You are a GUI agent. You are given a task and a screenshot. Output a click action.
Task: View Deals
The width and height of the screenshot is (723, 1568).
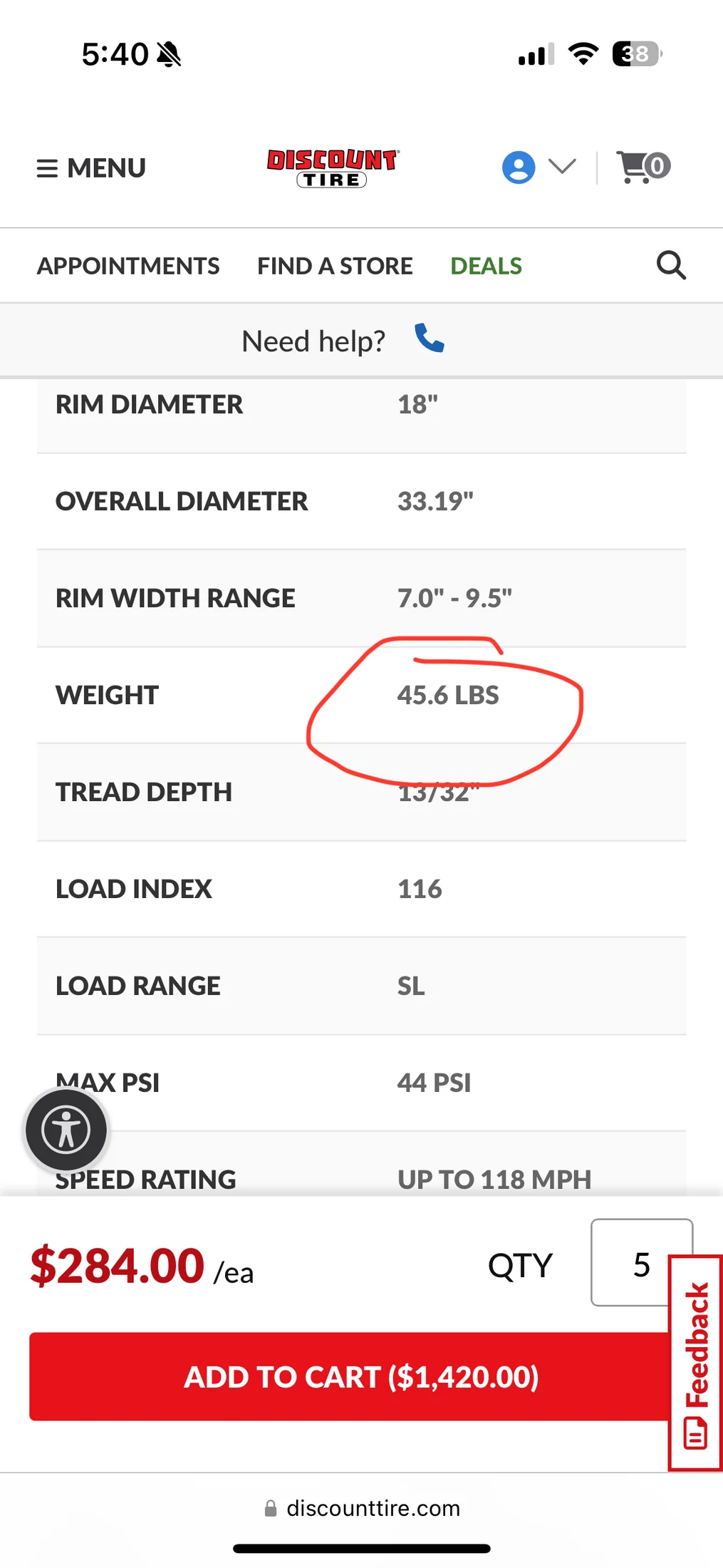(x=486, y=266)
